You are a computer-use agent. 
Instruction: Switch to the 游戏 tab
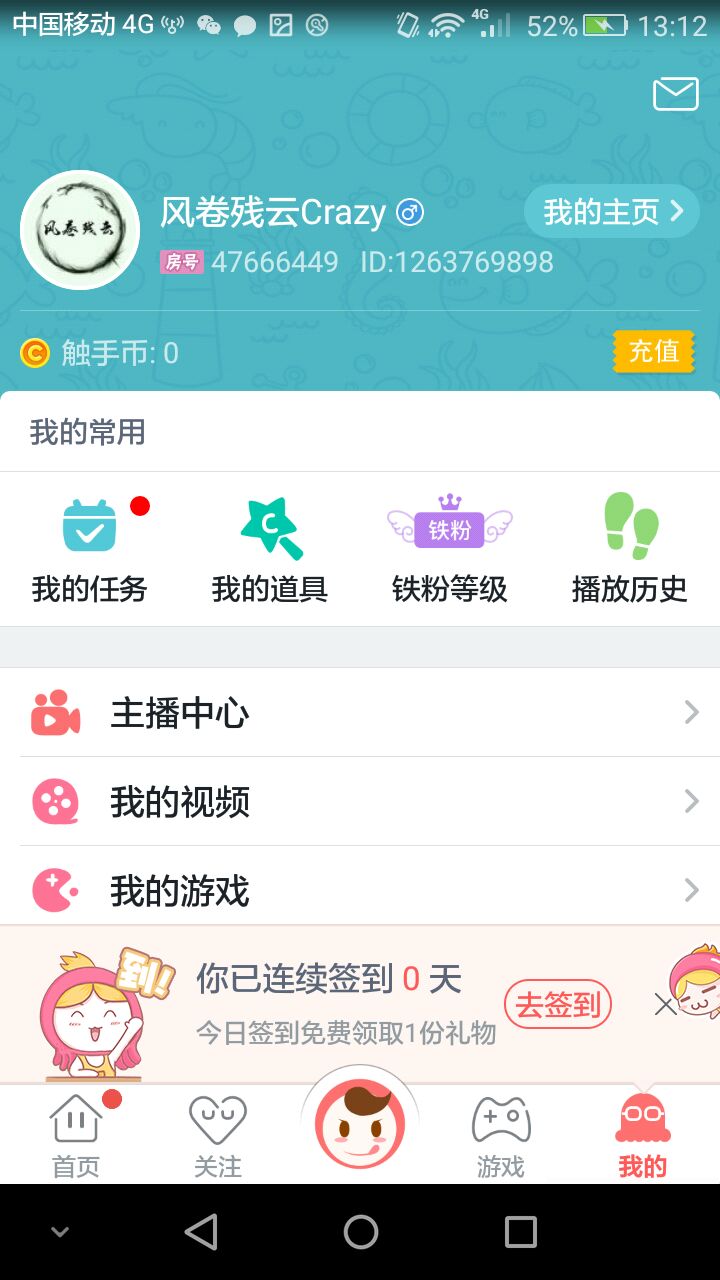pos(500,1136)
